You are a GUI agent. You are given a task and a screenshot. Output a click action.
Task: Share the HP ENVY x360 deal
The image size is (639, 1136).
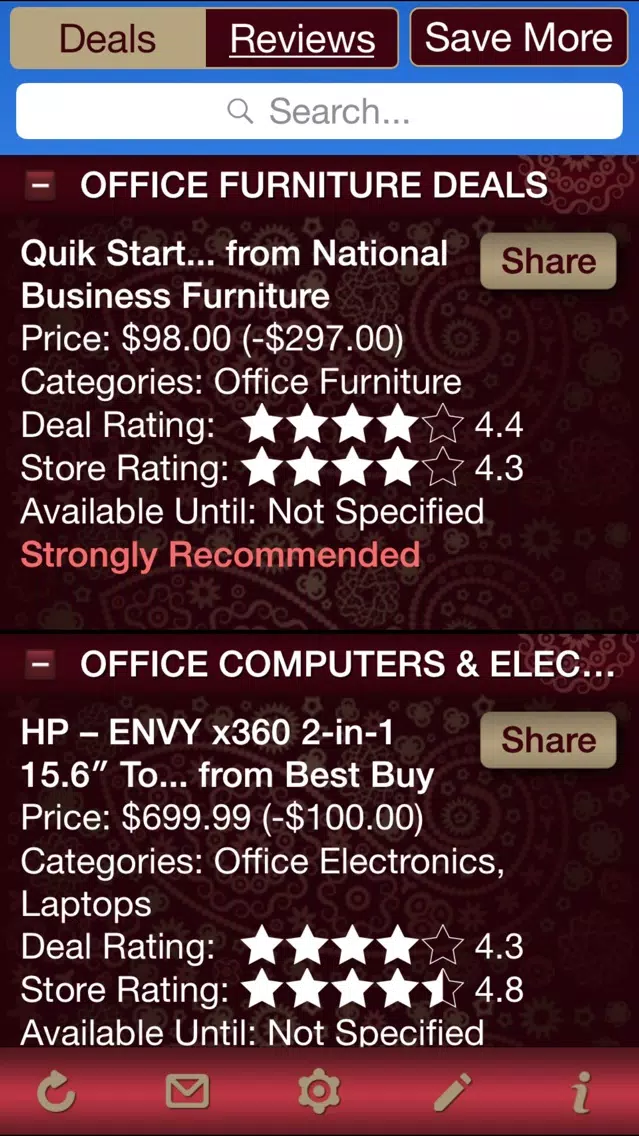pos(548,740)
